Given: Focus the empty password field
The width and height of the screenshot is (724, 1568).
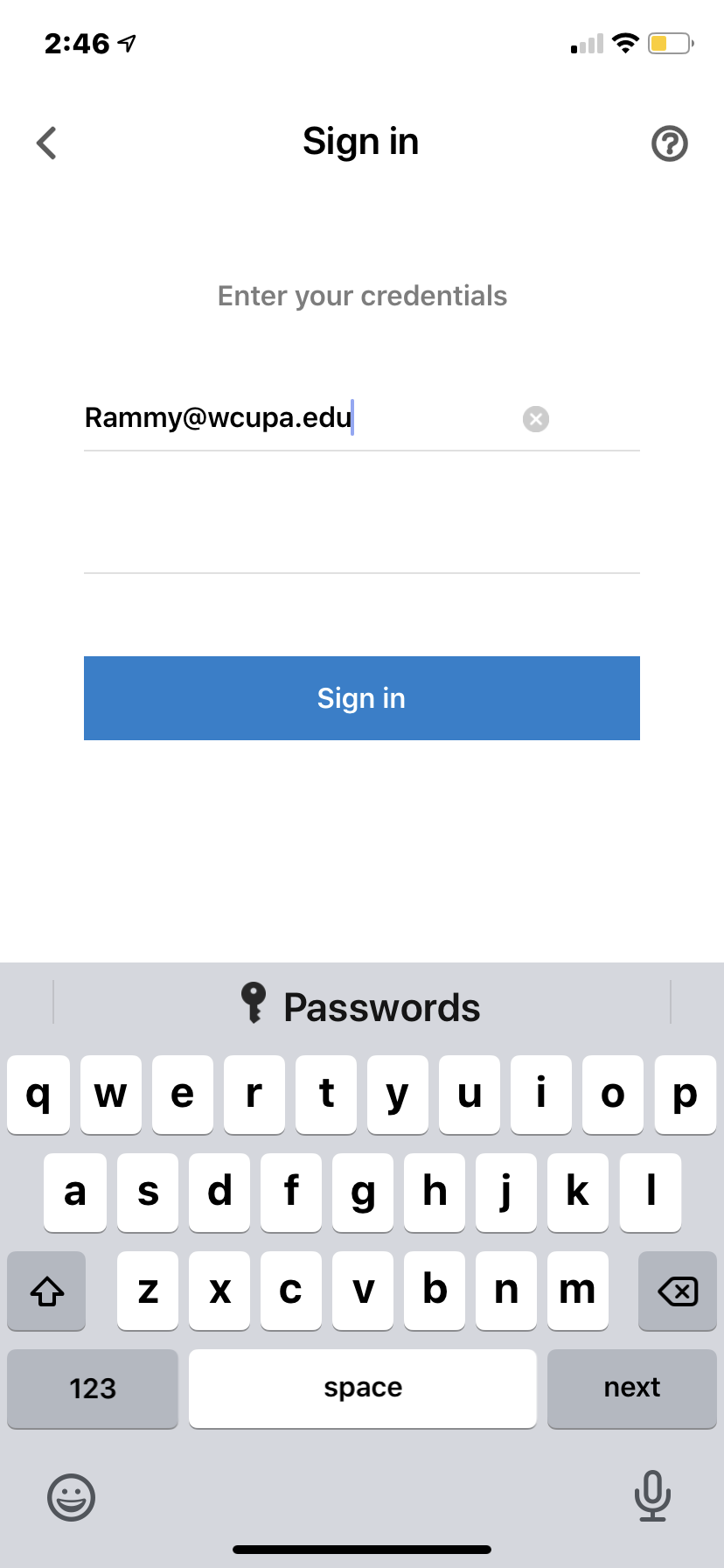Looking at the screenshot, I should tap(362, 541).
